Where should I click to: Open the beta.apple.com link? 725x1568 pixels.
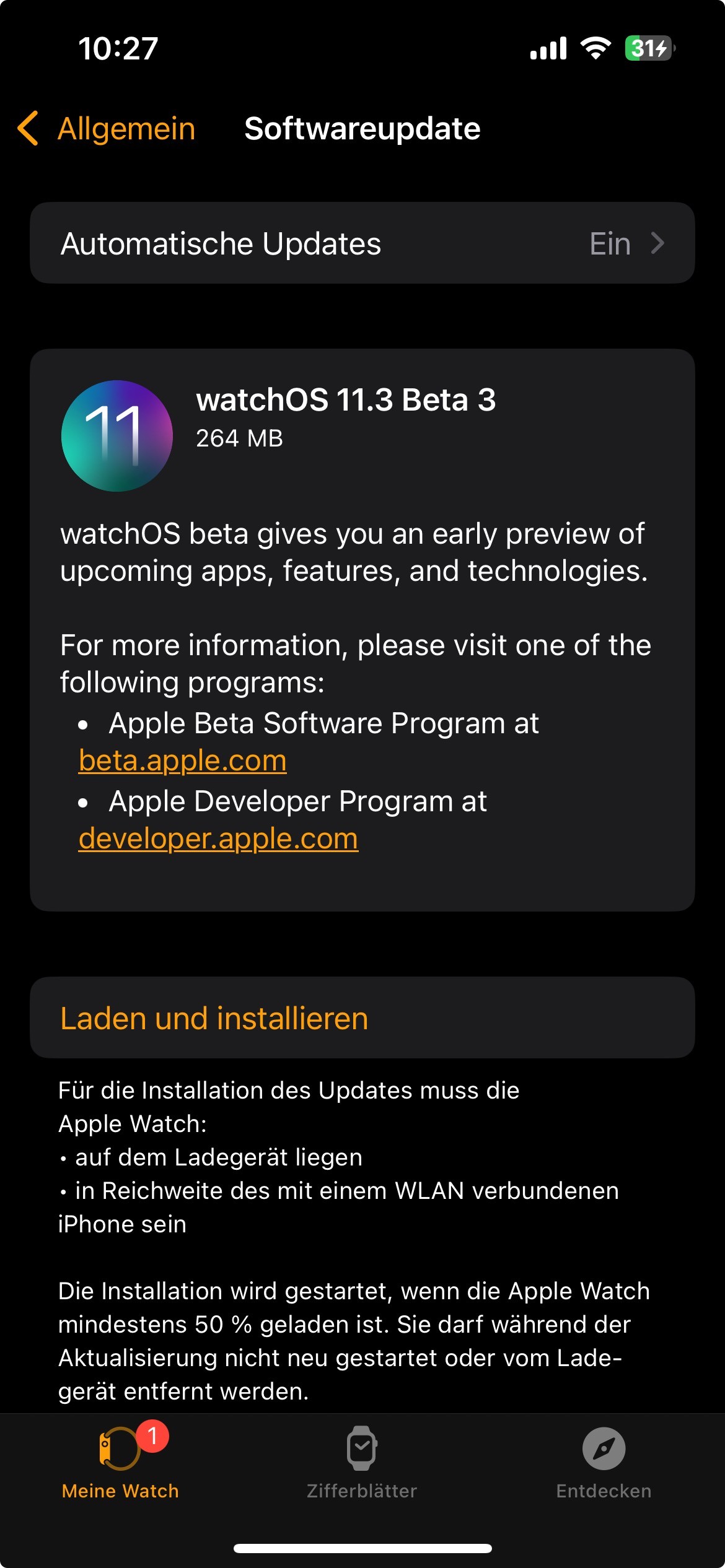[x=183, y=760]
